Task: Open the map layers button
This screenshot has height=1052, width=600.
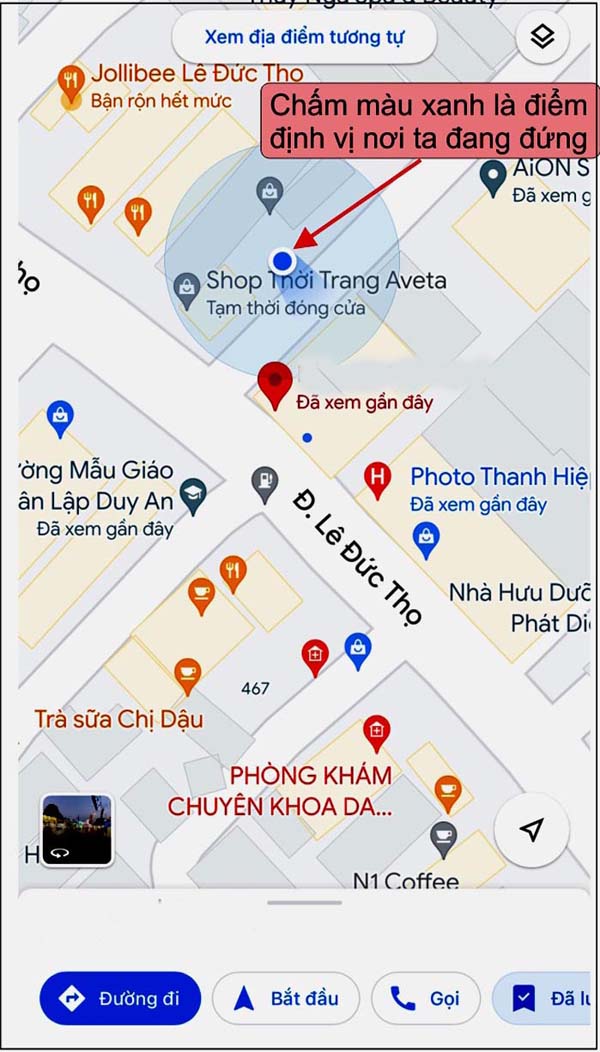Action: pos(542,38)
